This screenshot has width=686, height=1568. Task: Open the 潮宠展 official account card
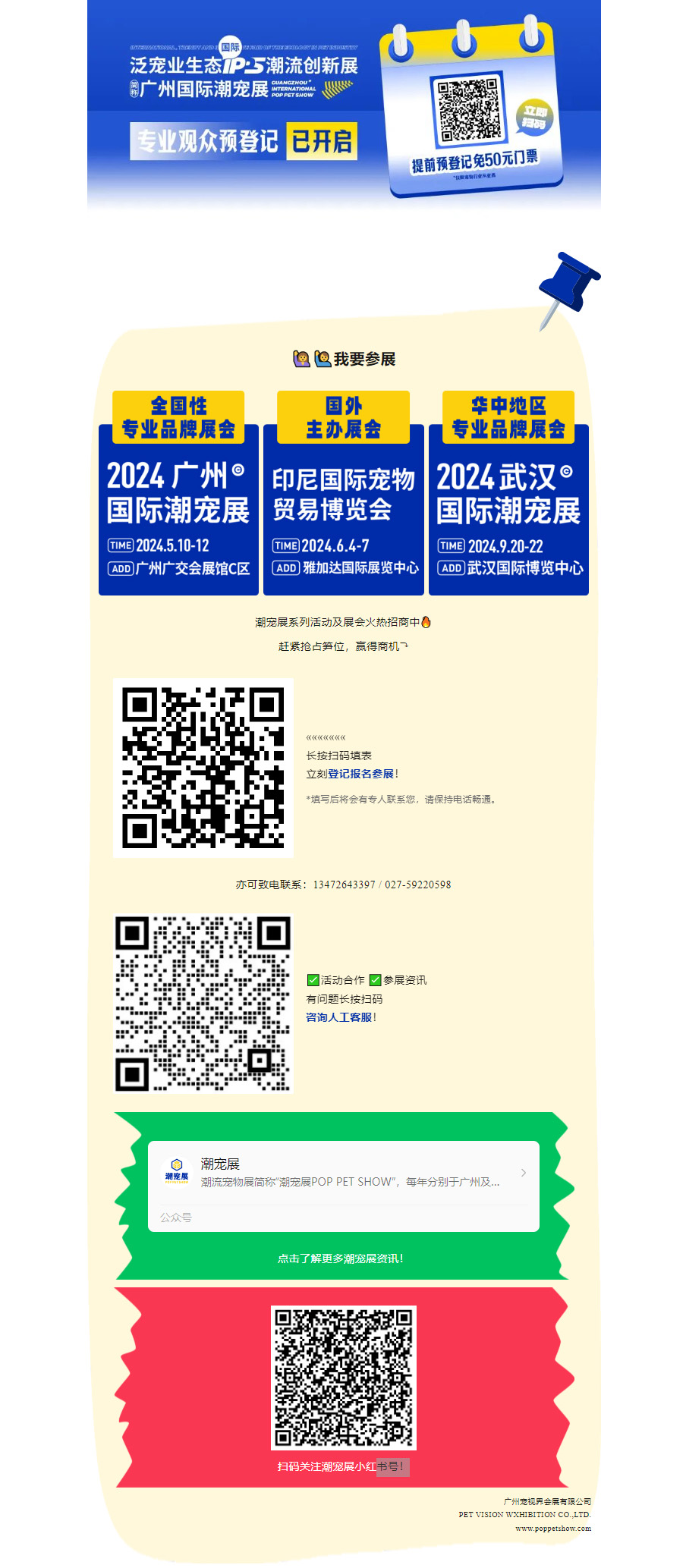coord(343,1173)
